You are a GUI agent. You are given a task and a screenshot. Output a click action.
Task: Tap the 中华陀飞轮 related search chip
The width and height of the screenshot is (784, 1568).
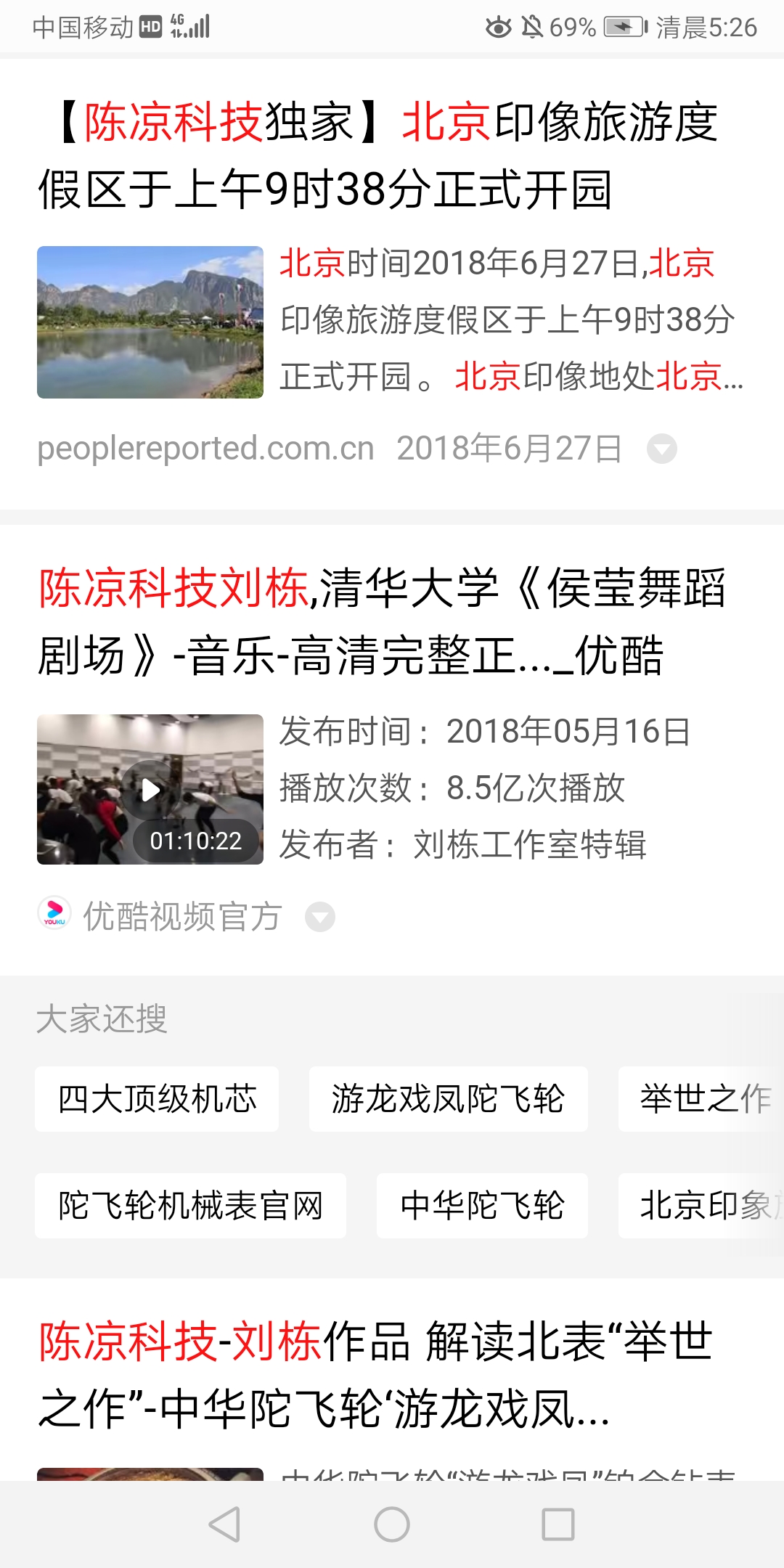481,1205
